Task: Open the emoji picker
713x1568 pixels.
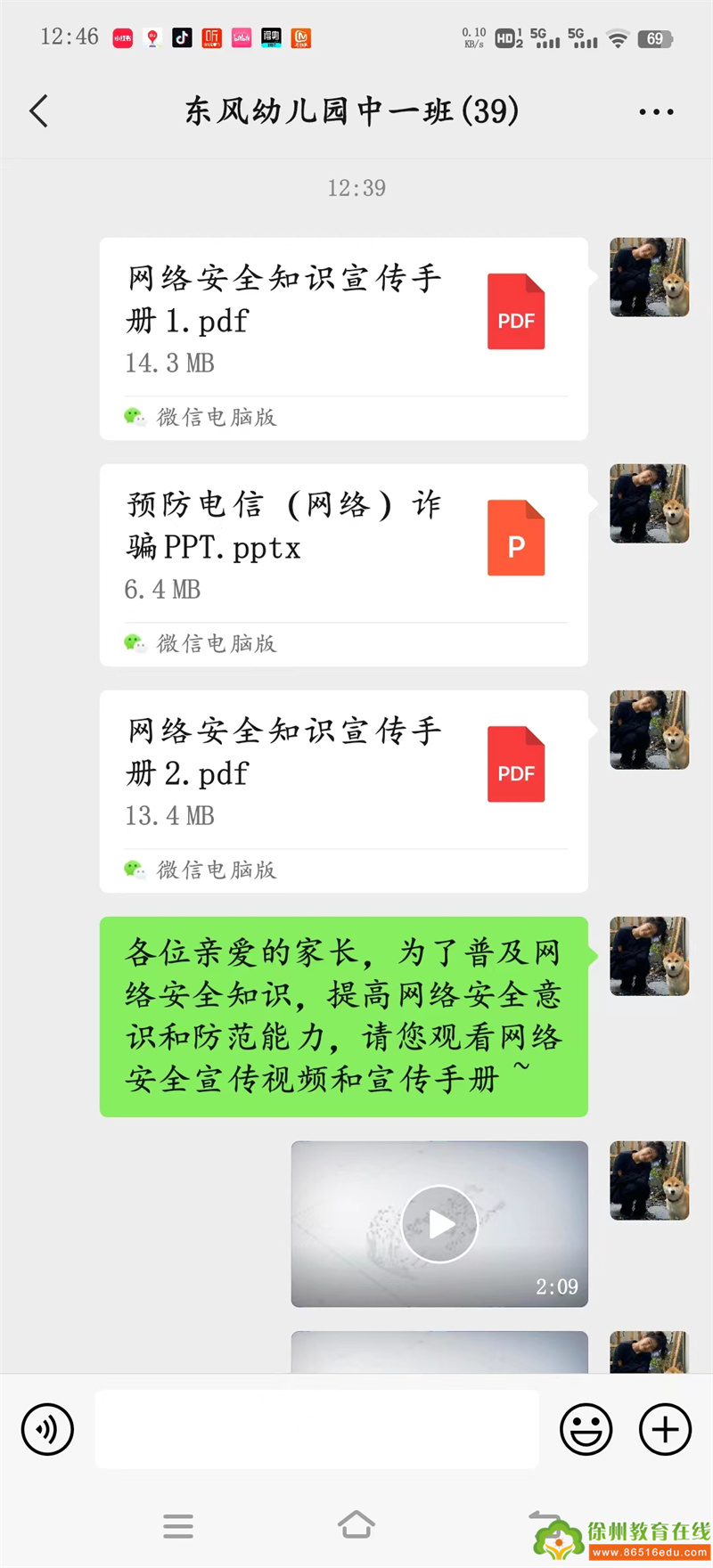Action: [x=586, y=1429]
